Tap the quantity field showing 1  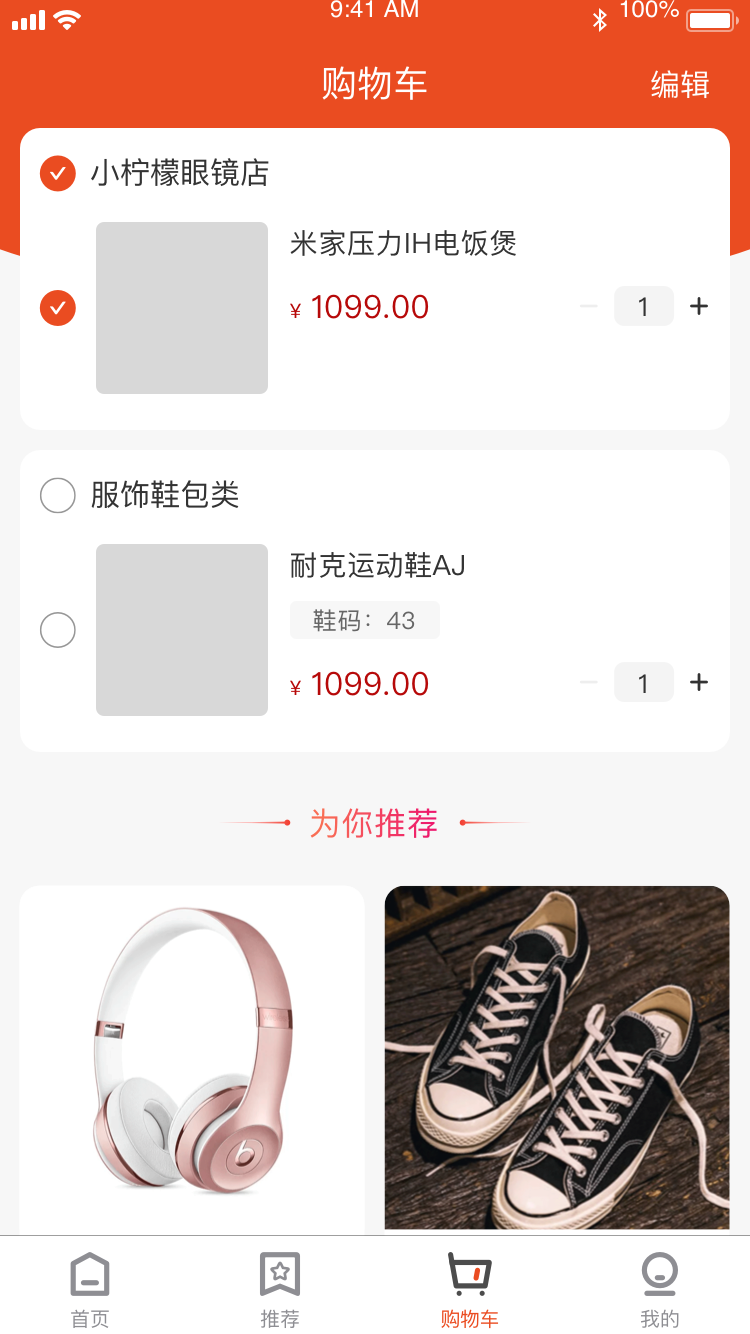(x=643, y=306)
